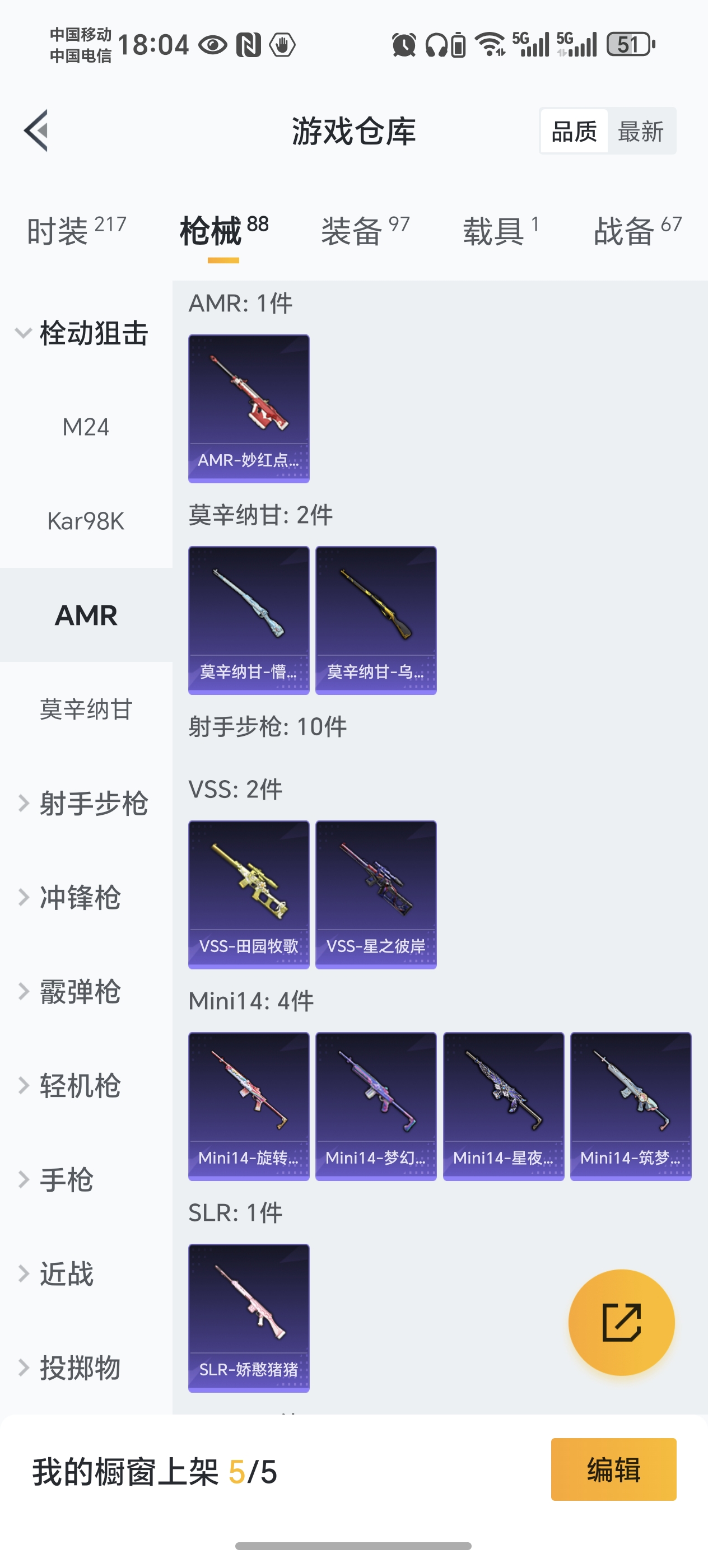
Task: Tap the back arrow to exit 游戏仓库
Action: [36, 130]
